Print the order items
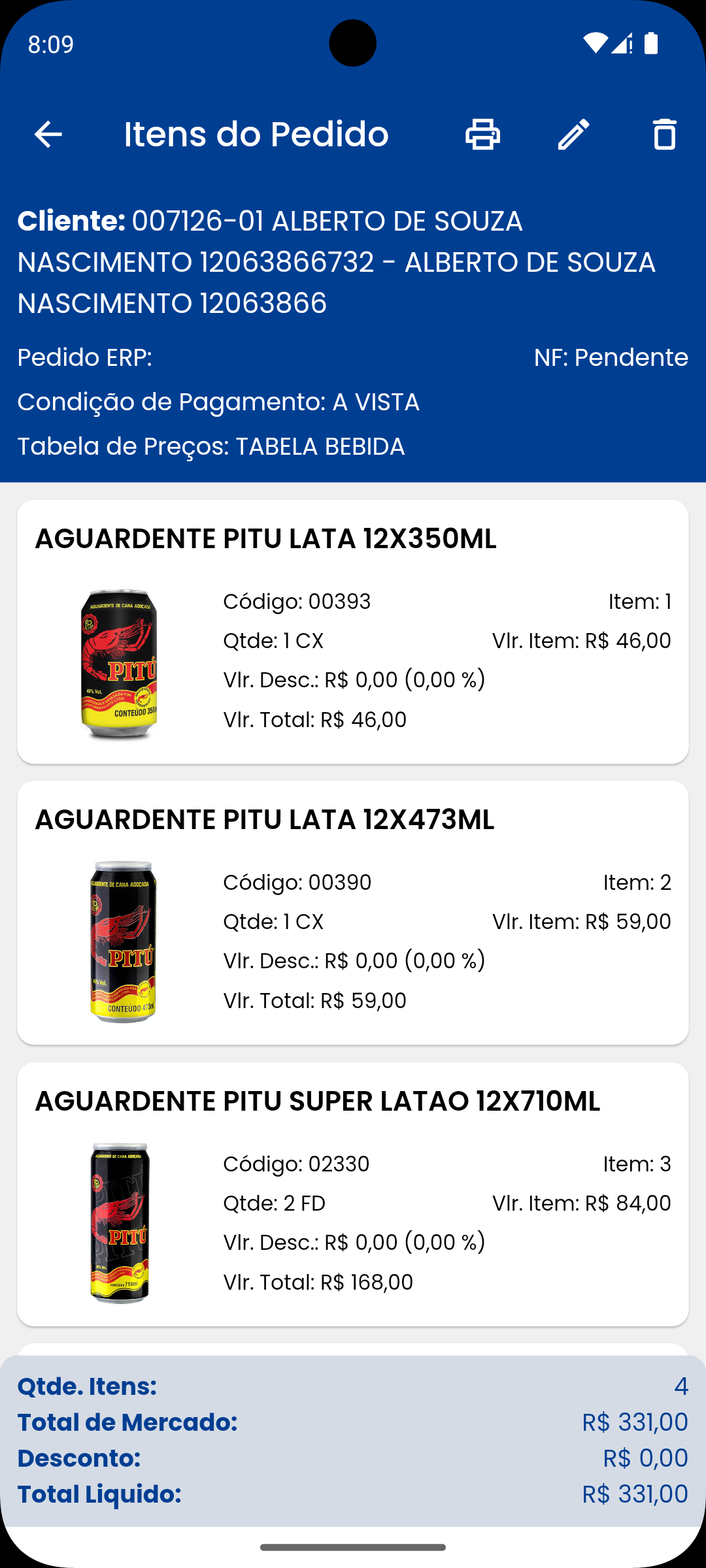 (482, 135)
